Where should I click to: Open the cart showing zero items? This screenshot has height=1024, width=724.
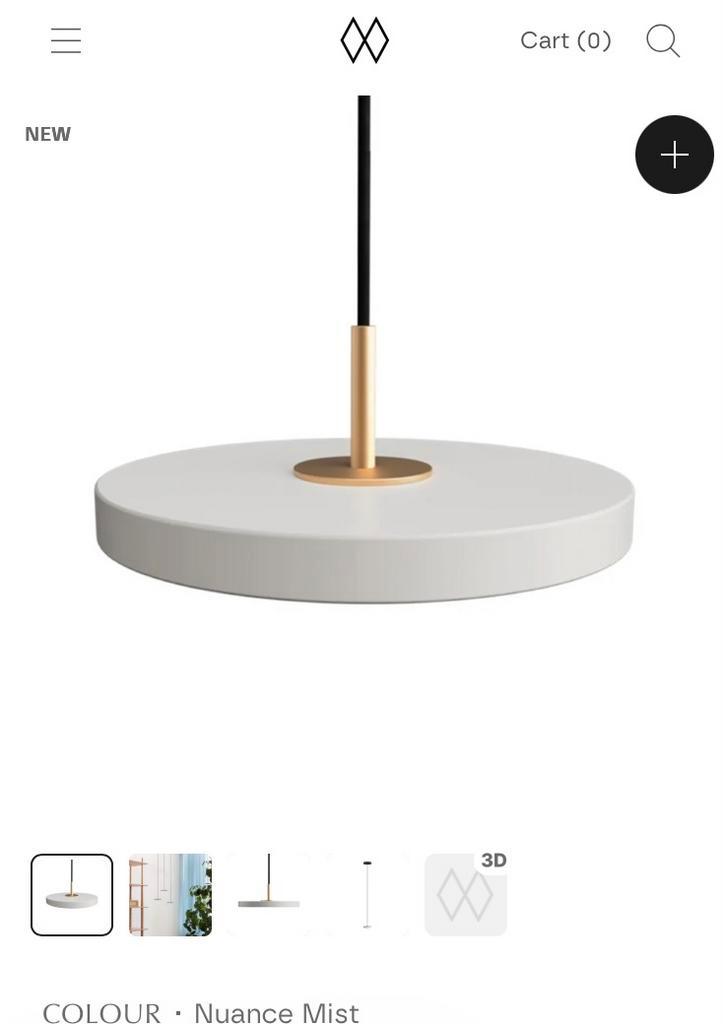[565, 39]
